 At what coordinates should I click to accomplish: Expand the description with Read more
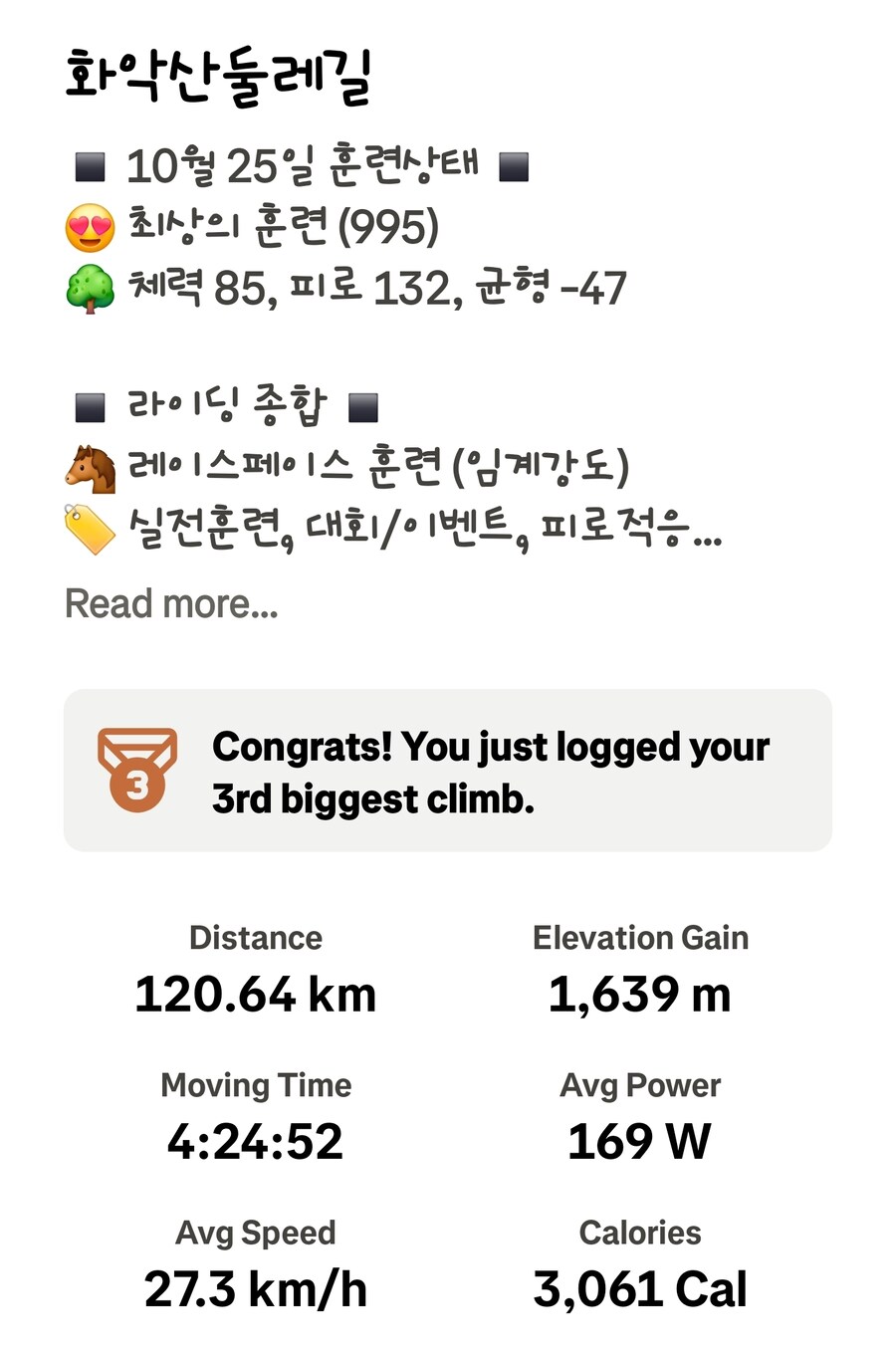coord(170,604)
